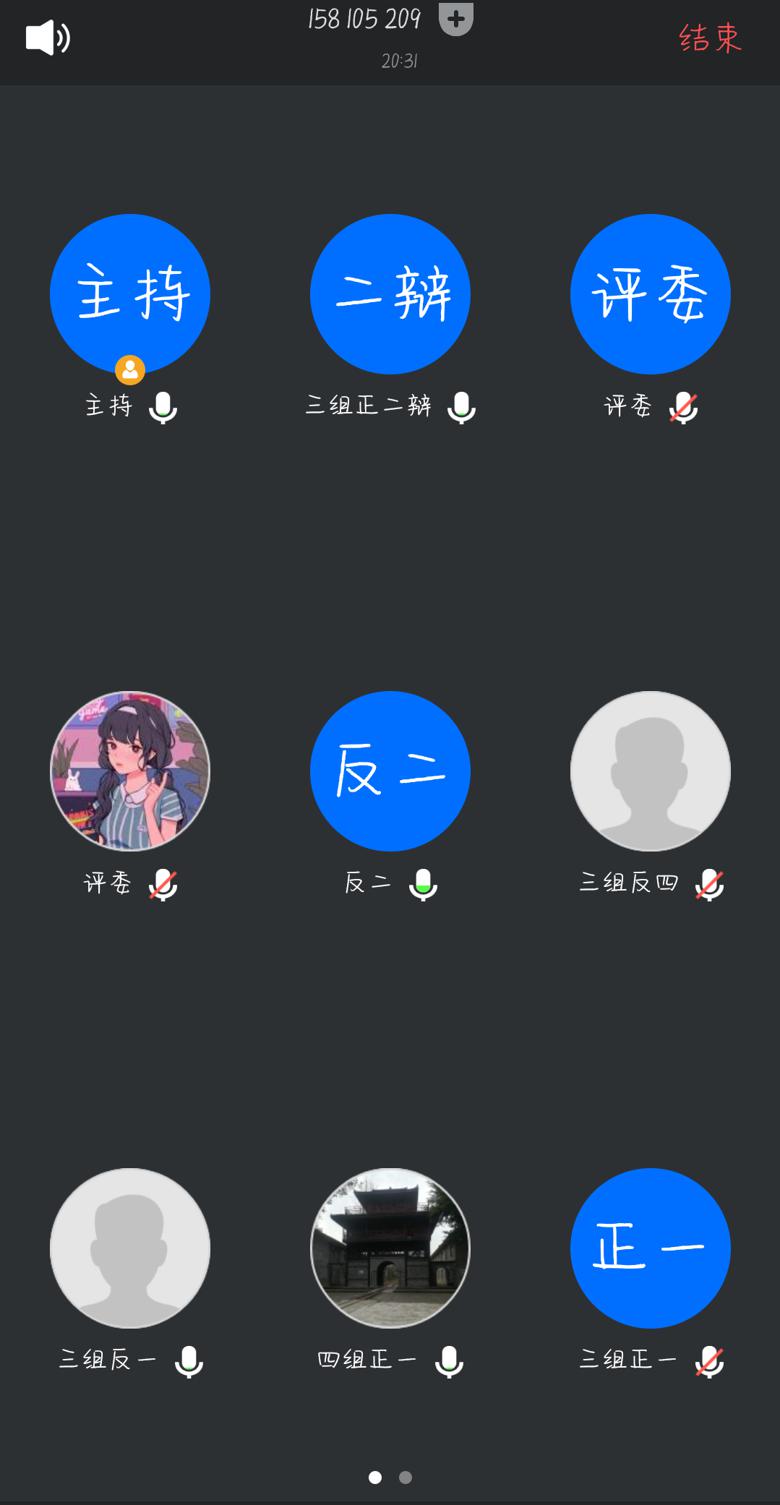Image resolution: width=780 pixels, height=1505 pixels.
Task: End the meeting with 结束
Action: pyautogui.click(x=710, y=38)
